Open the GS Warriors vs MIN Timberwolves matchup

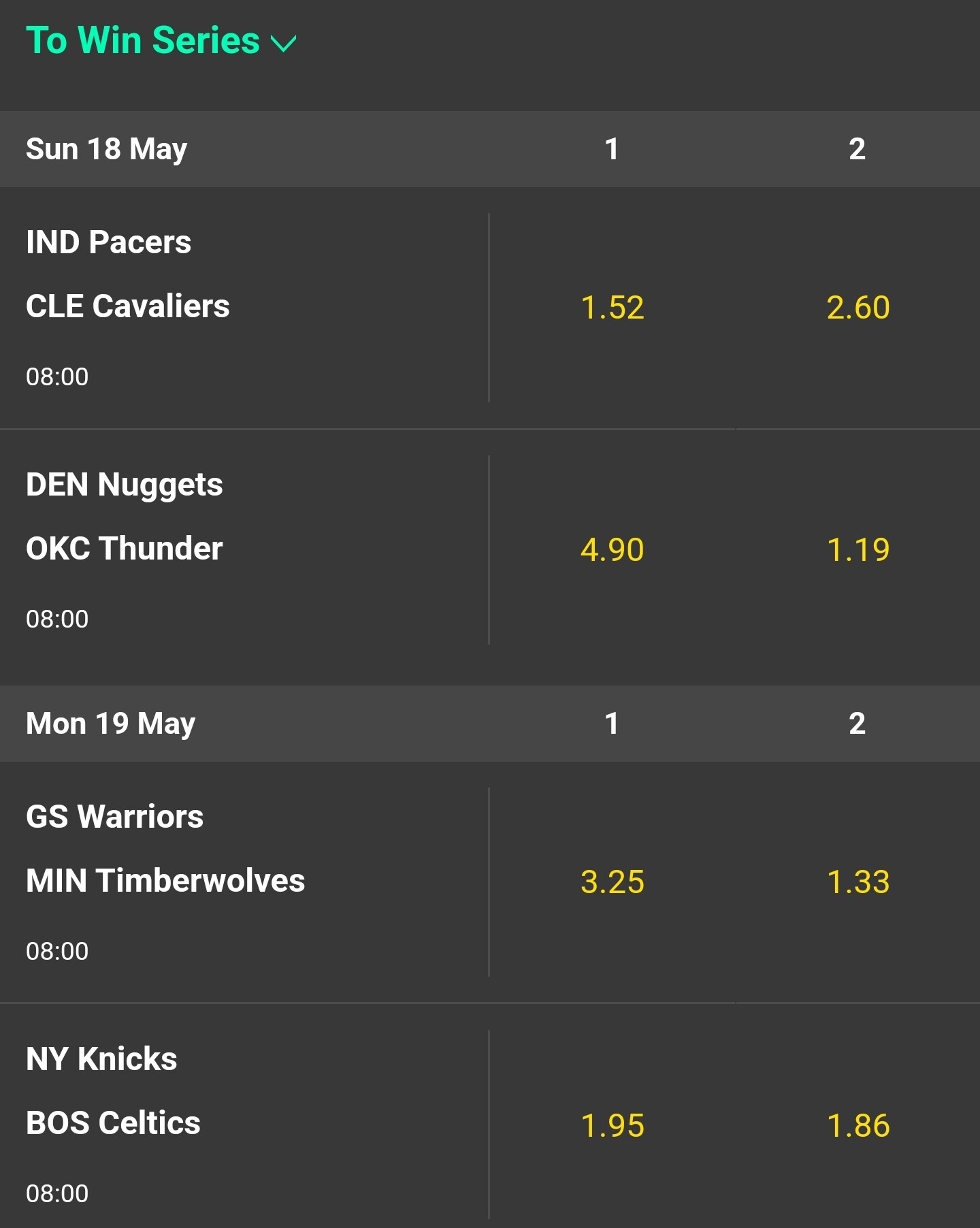click(245, 882)
